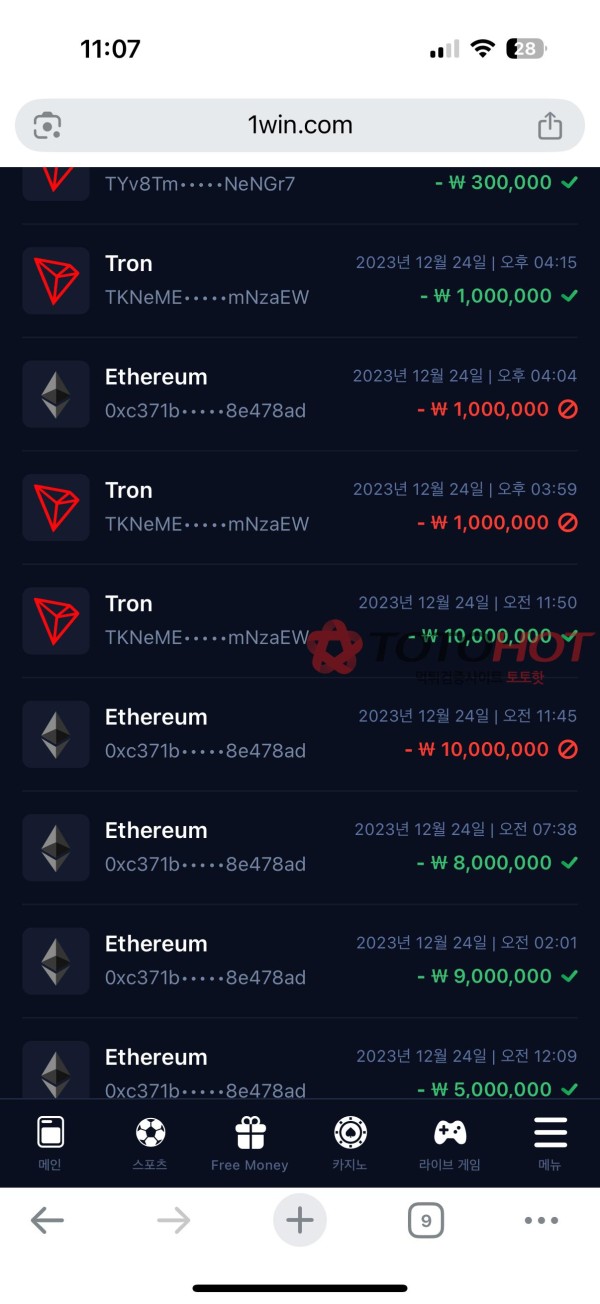Go back to the previous page
This screenshot has height=1304, width=600.
coord(47,1220)
